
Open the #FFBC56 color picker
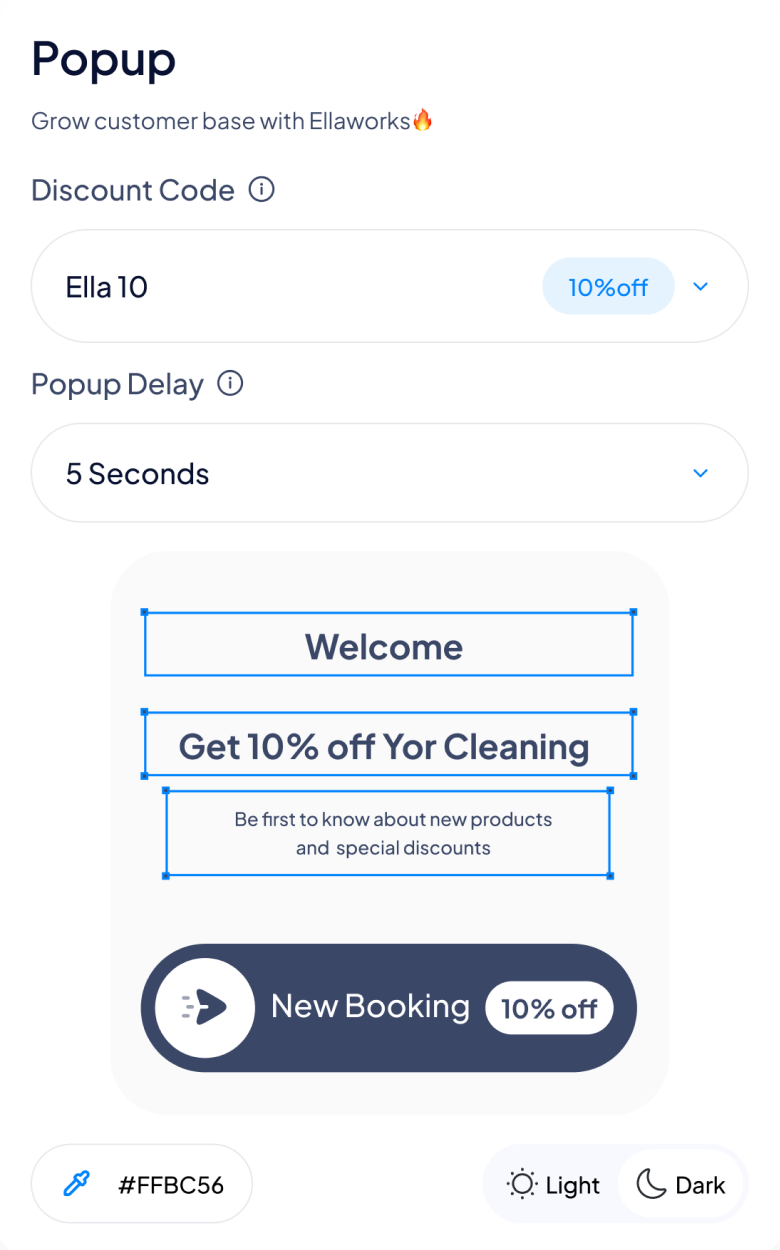coord(142,1185)
